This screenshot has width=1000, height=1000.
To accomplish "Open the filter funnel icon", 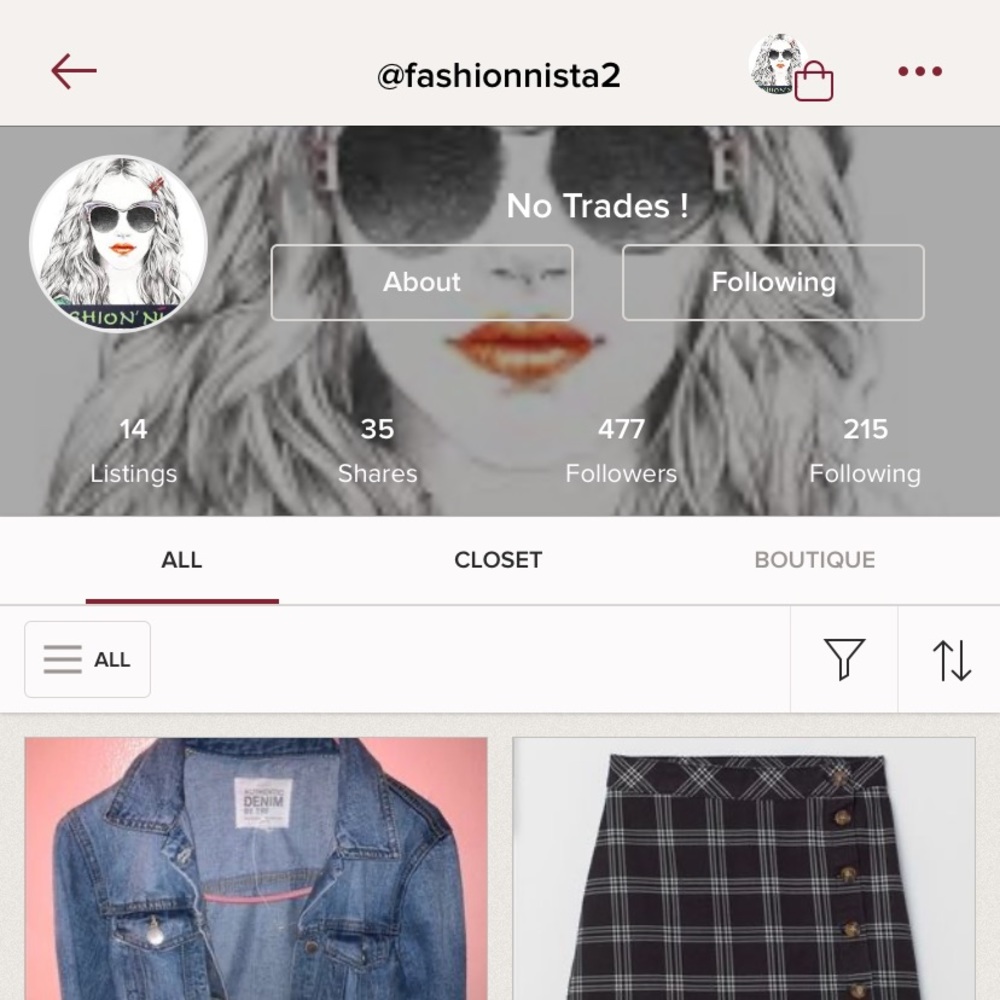I will click(844, 660).
